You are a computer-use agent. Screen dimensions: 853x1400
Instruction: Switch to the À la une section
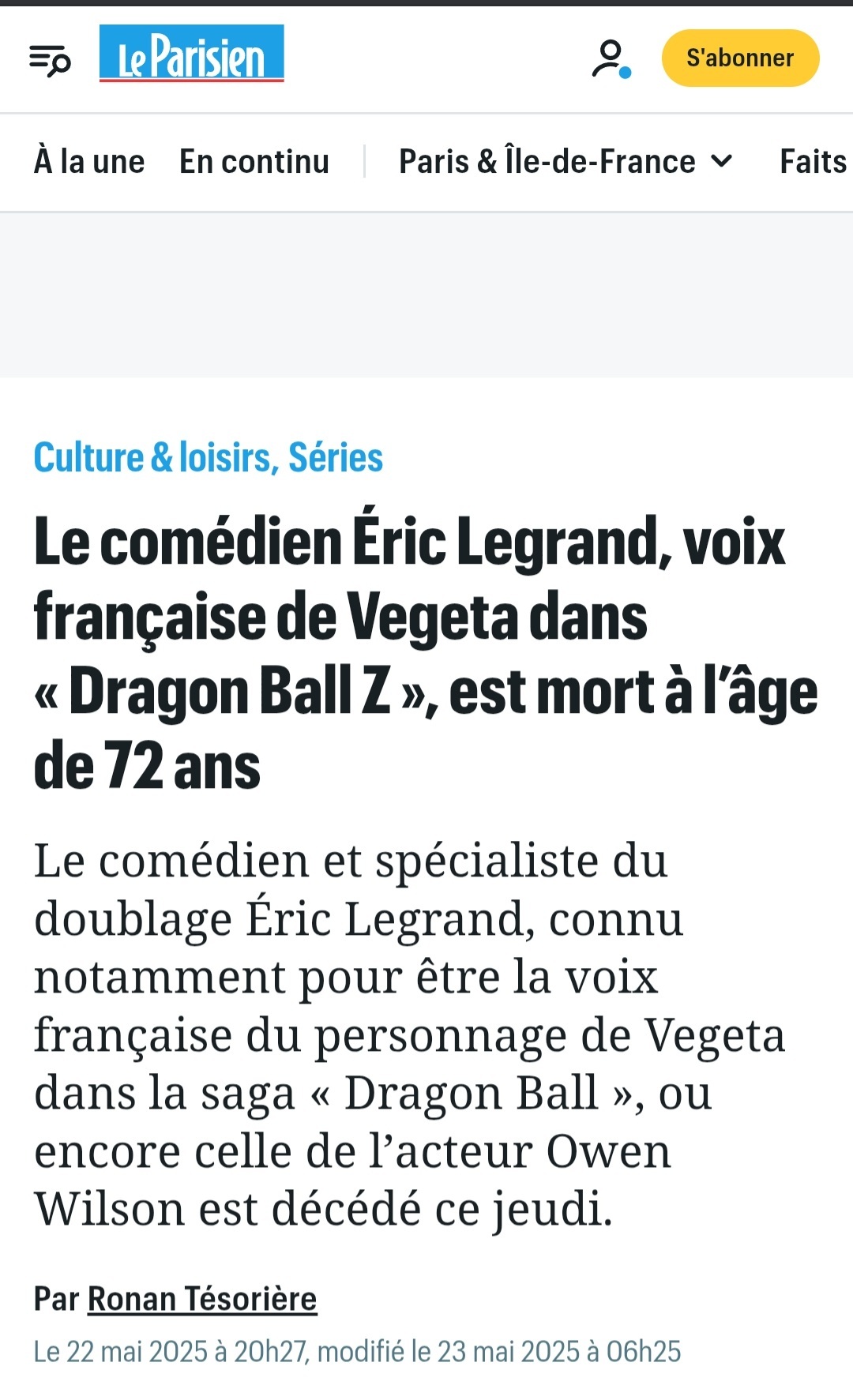pyautogui.click(x=89, y=162)
